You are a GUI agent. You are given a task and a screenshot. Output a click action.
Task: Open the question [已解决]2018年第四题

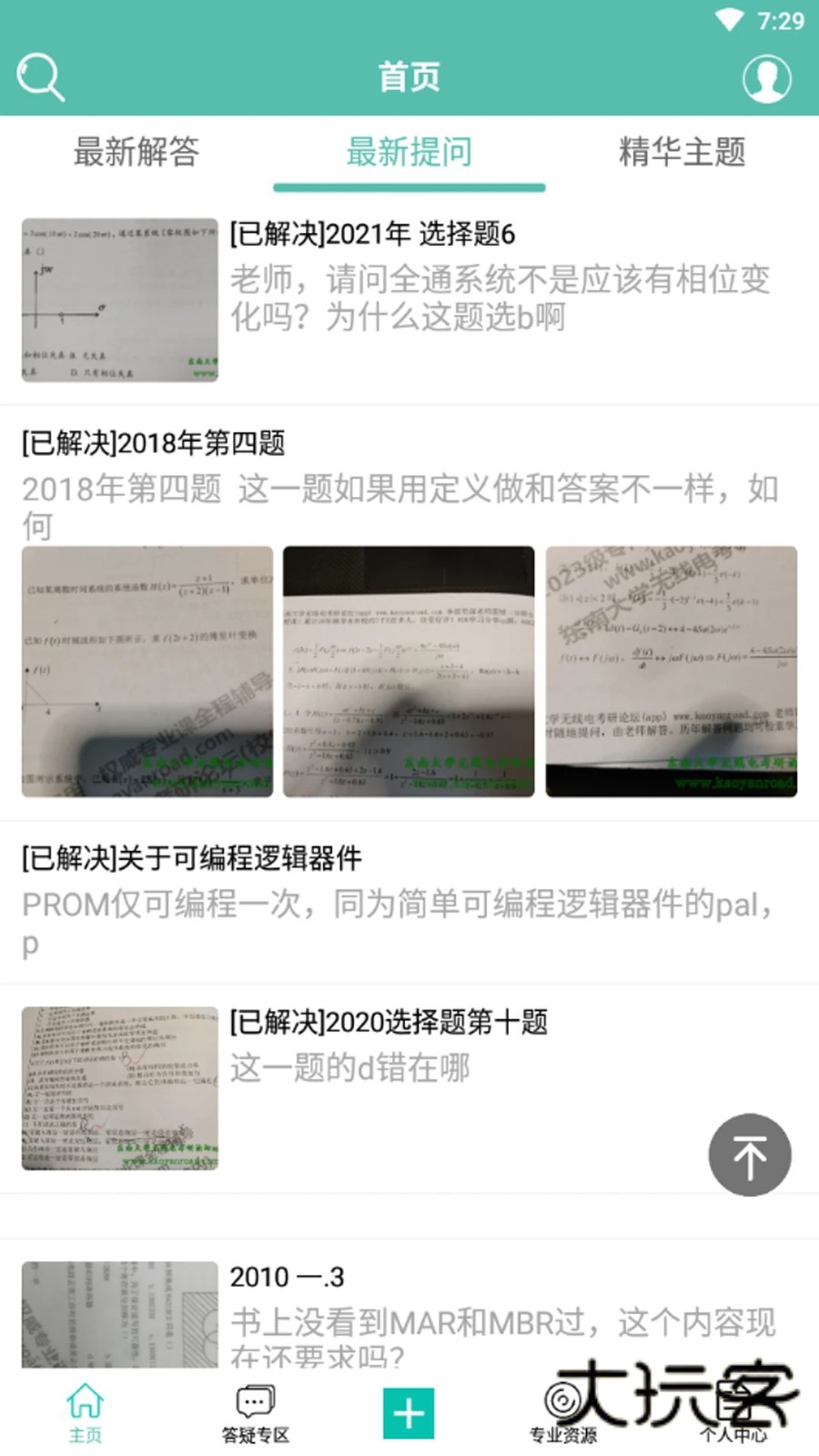click(155, 445)
